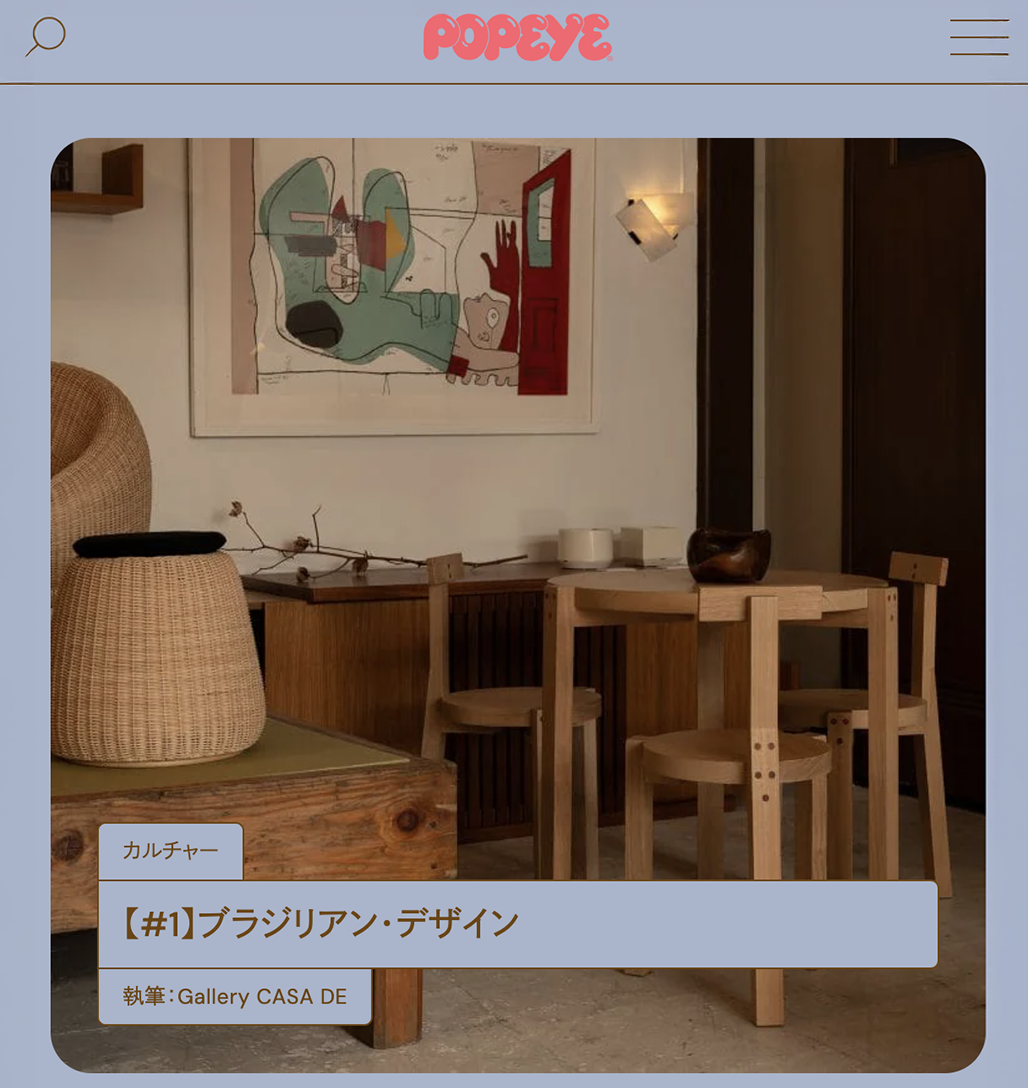The height and width of the screenshot is (1088, 1028).
Task: Open the カルチャー category tag
Action: (170, 851)
